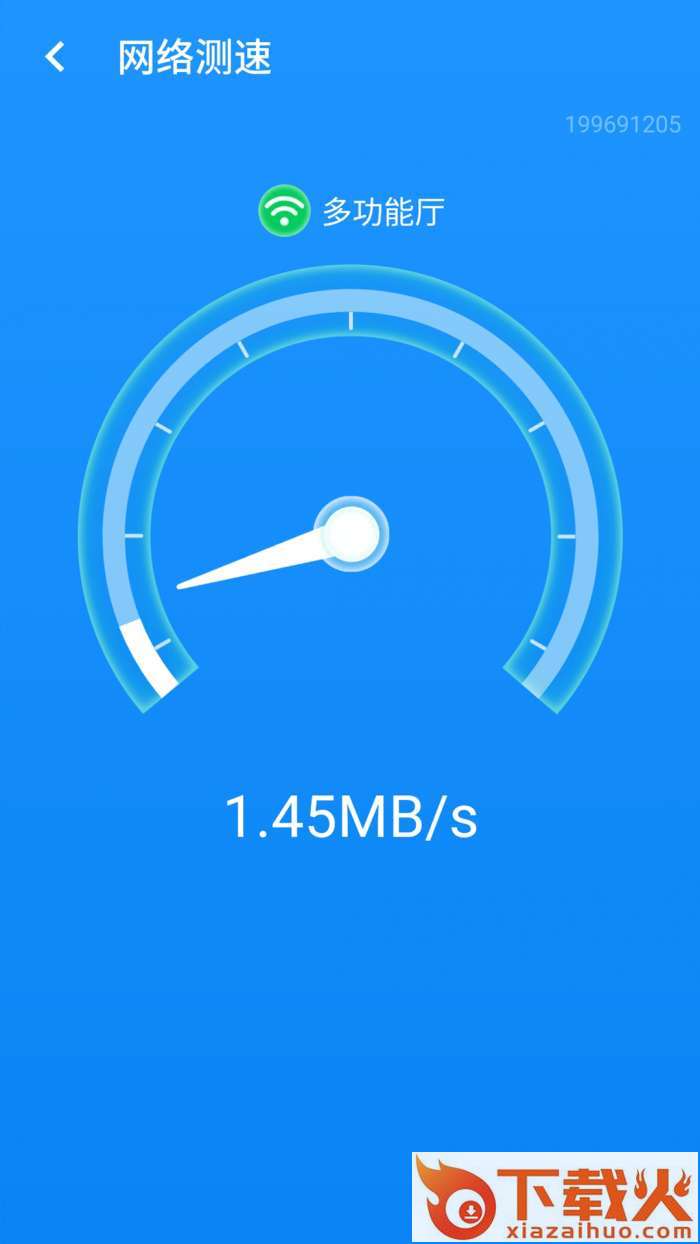Go back from the network speed test
The width and height of the screenshot is (700, 1244).
coord(55,57)
